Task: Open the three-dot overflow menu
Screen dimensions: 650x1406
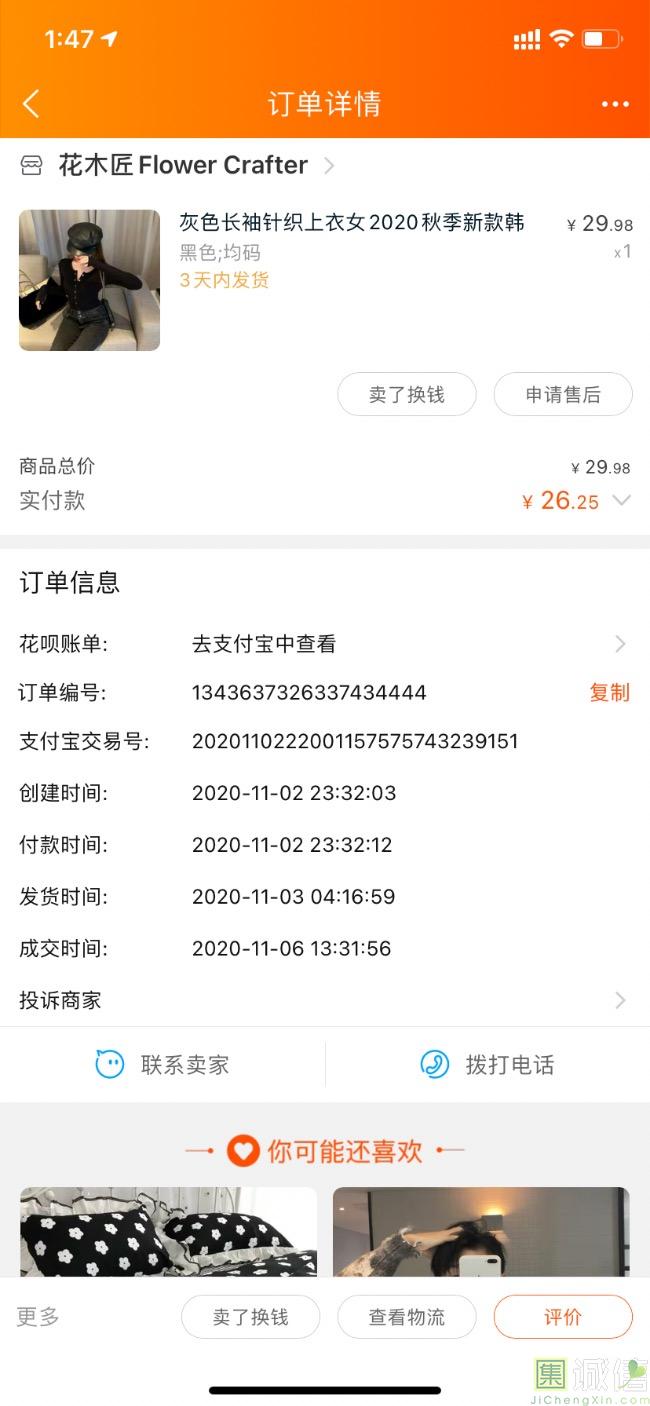Action: 615,104
